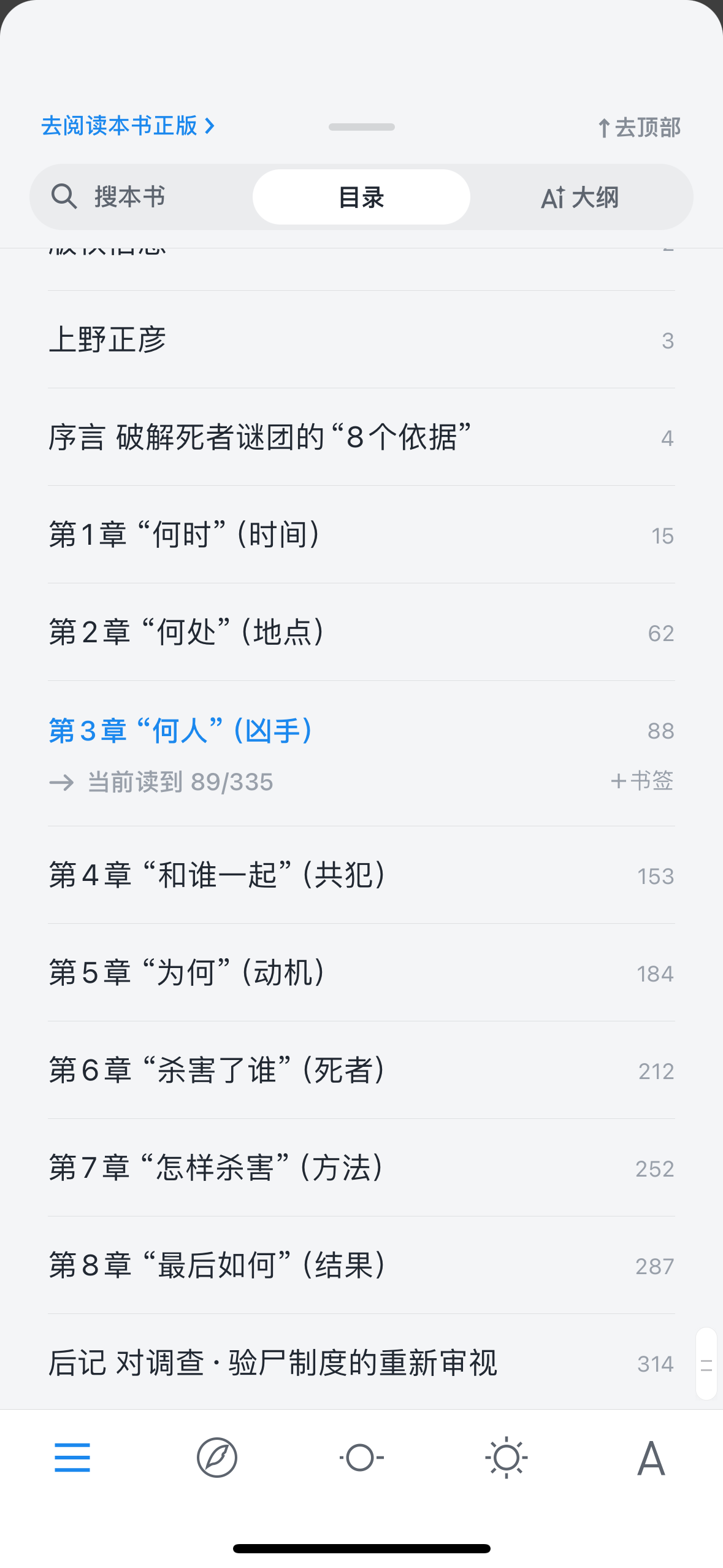The image size is (723, 1568).
Task: Tap the contents list icon in toolbar
Action: pyautogui.click(x=72, y=1458)
